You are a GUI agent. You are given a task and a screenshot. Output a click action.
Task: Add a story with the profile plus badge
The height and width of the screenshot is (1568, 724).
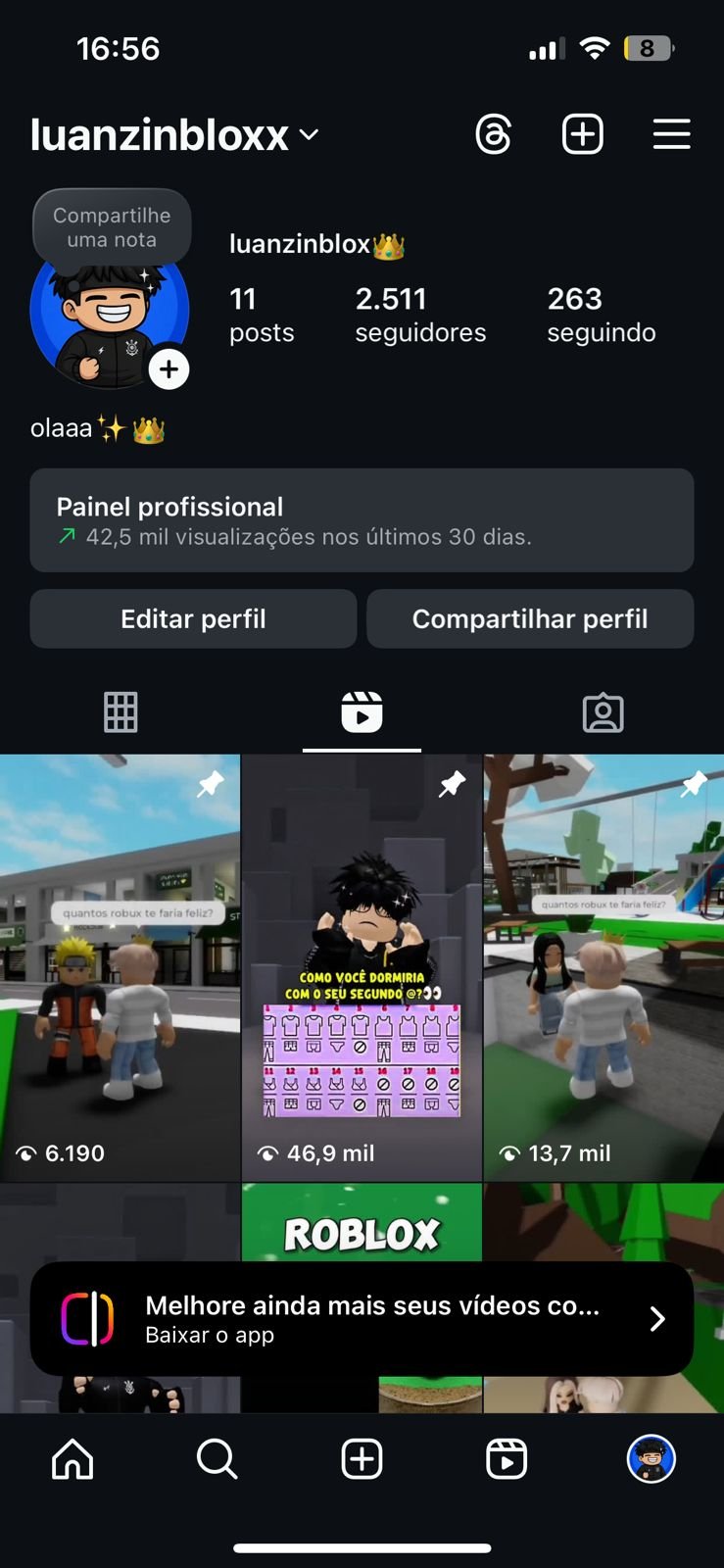point(169,369)
